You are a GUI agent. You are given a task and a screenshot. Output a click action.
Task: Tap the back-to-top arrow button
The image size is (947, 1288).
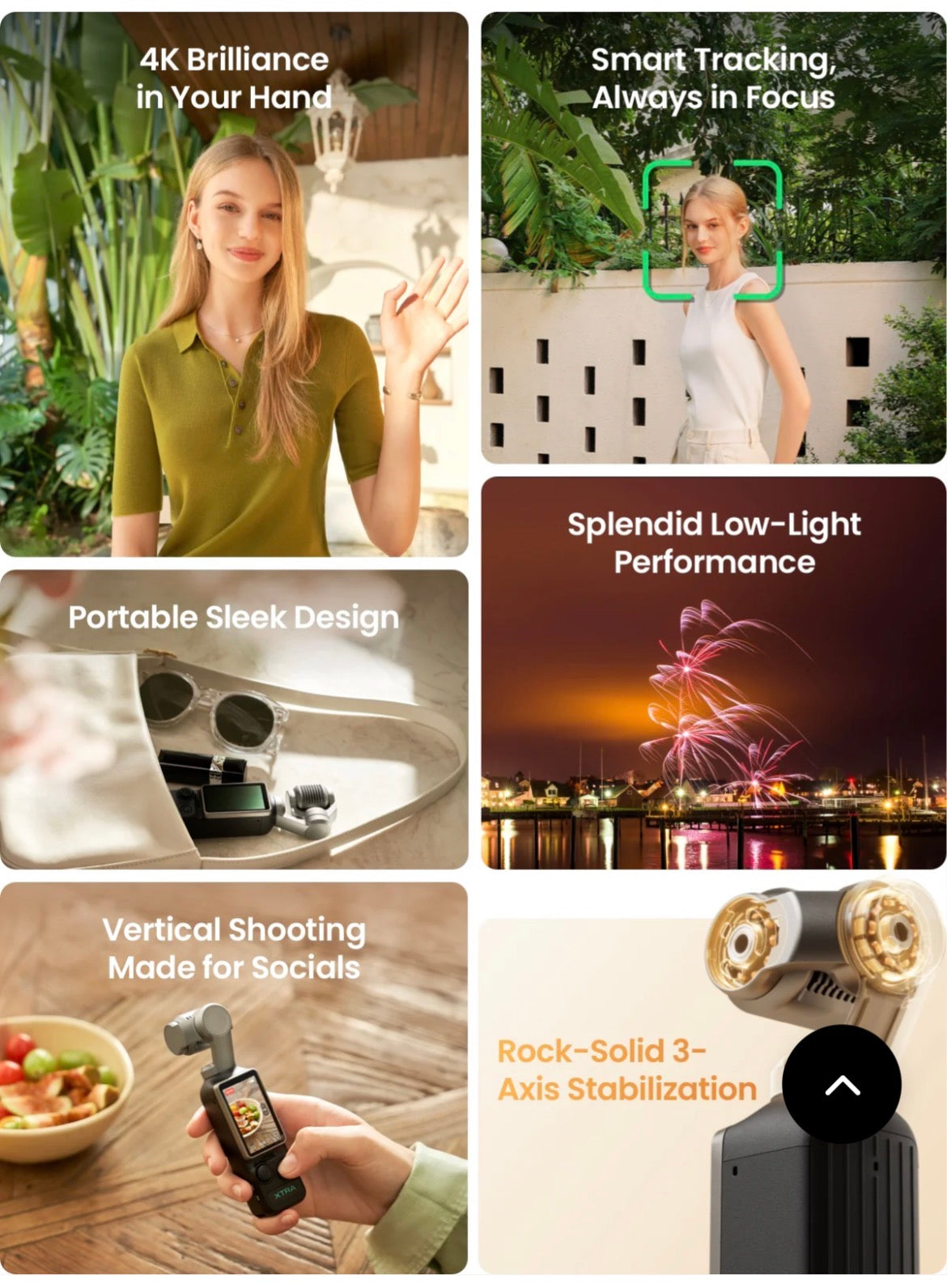coord(842,1084)
